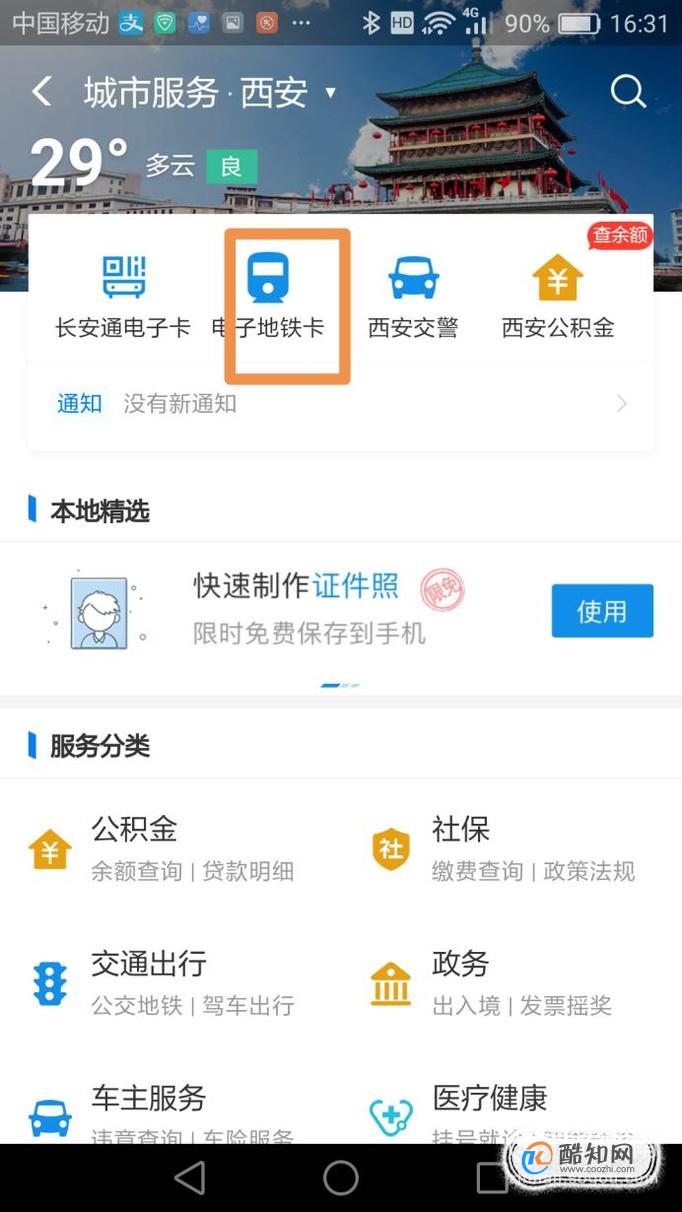
Task: Open the search magnifier icon
Action: 628,92
